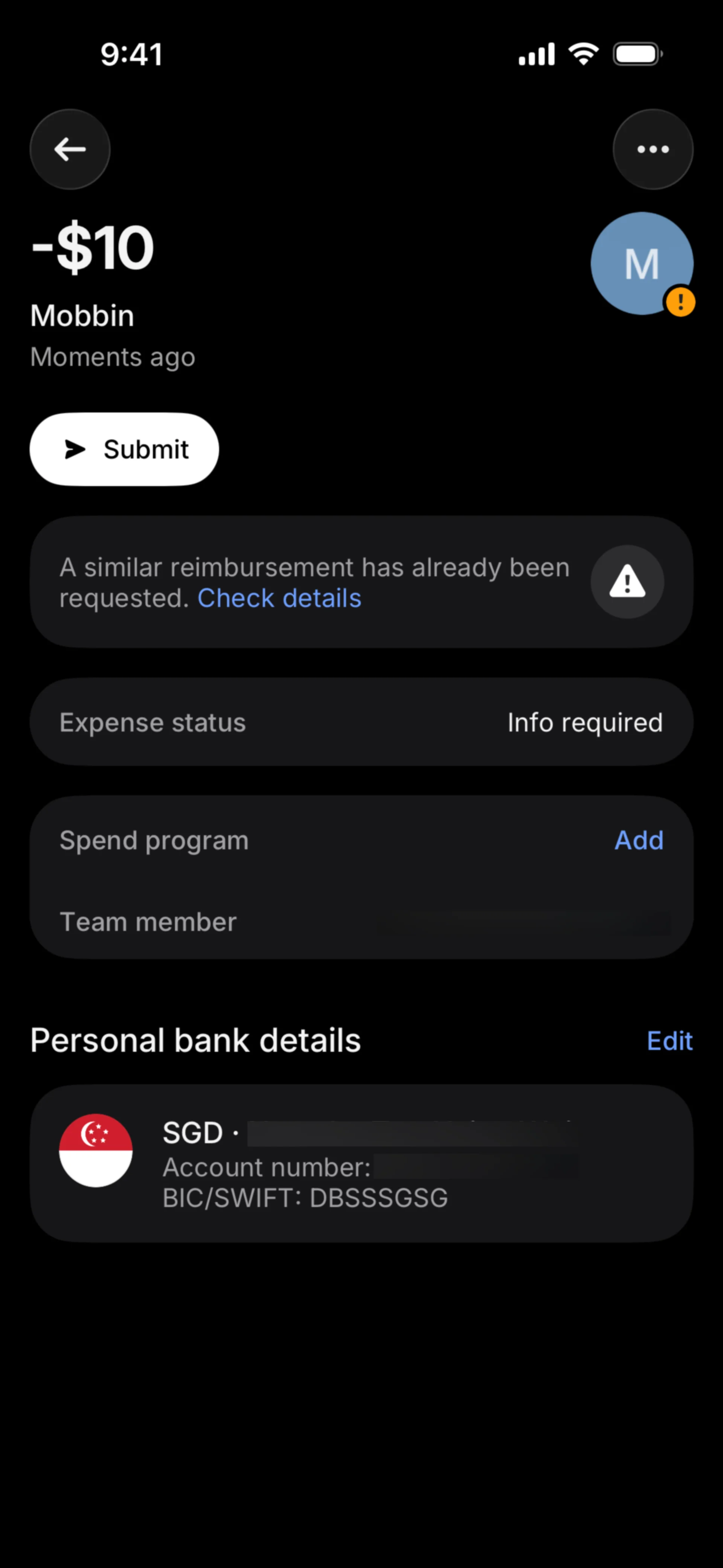Add a spend program
Screen dimensions: 723x1568
(638, 841)
